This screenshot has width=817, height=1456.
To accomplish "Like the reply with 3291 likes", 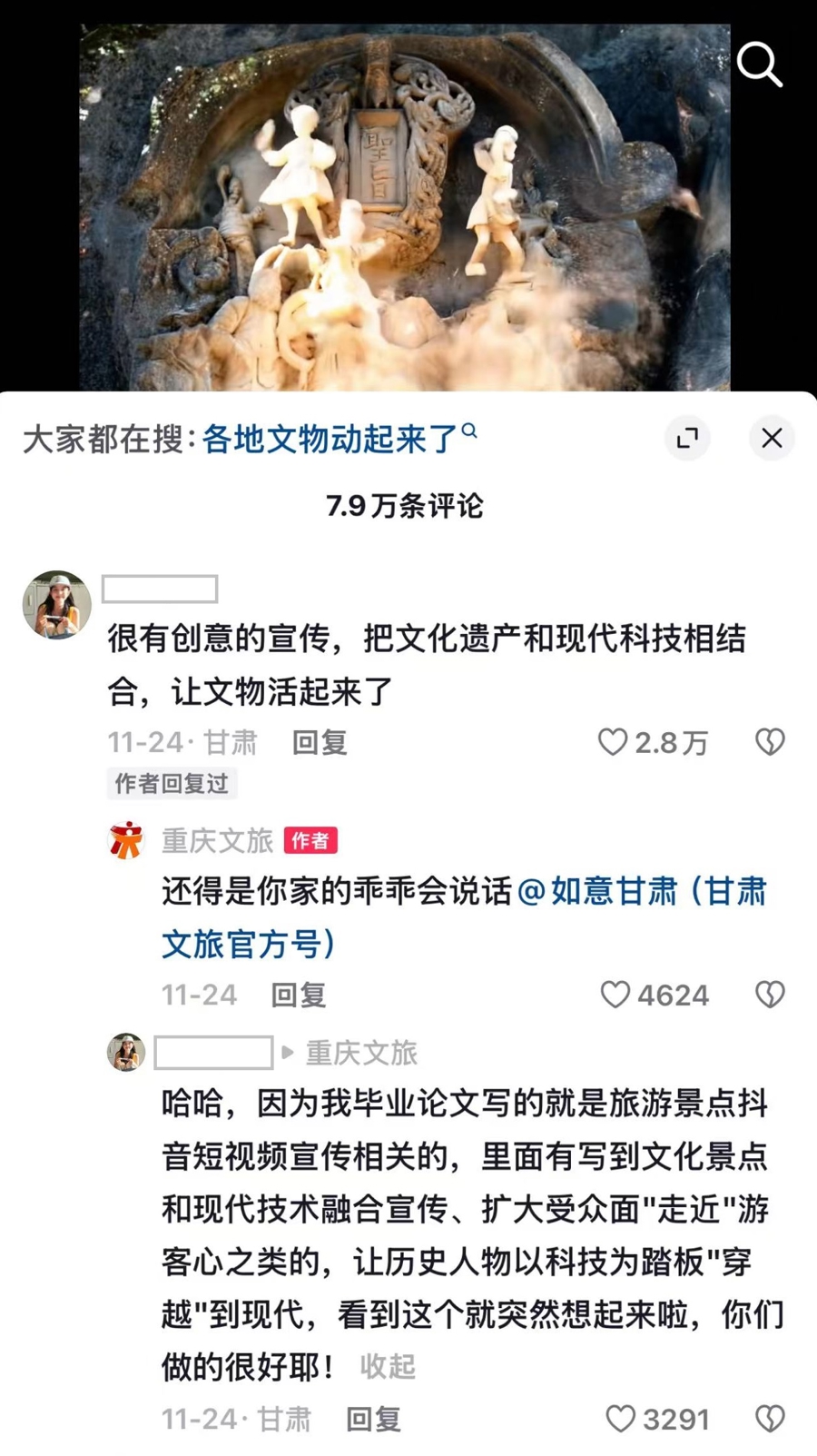I will pyautogui.click(x=621, y=1419).
